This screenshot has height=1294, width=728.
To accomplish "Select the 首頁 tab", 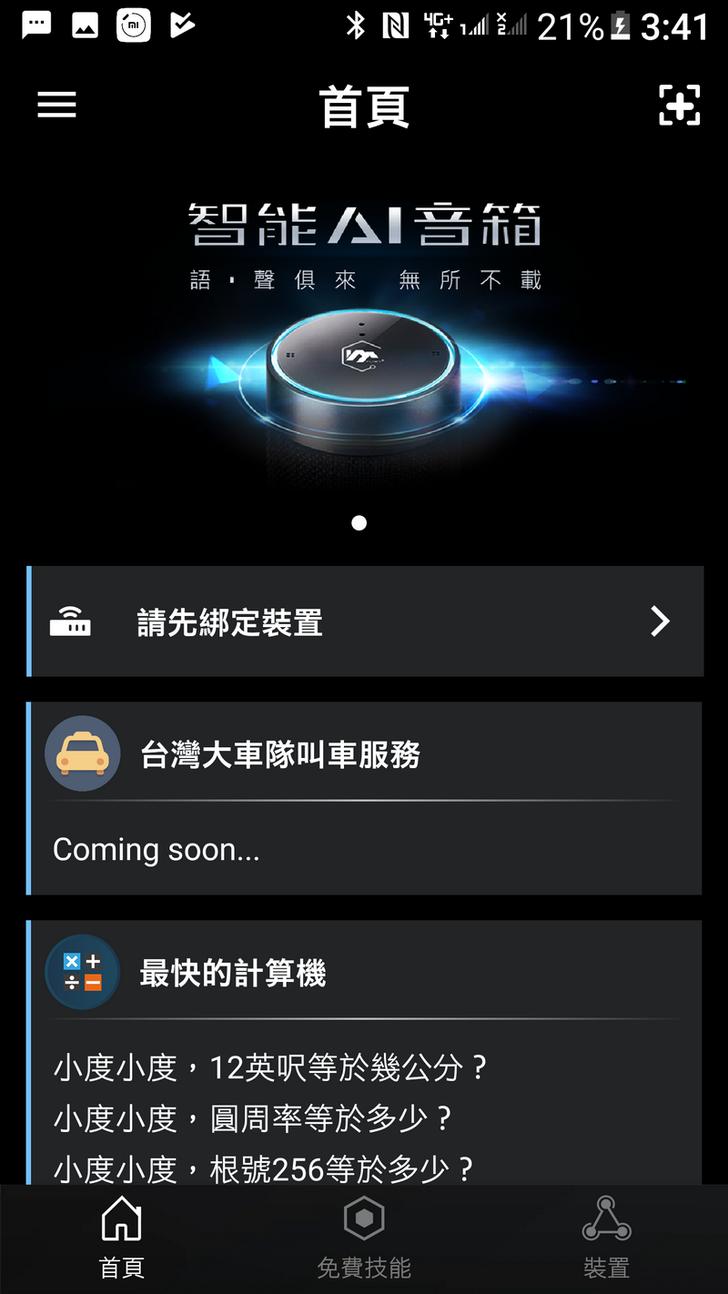I will (121, 1240).
